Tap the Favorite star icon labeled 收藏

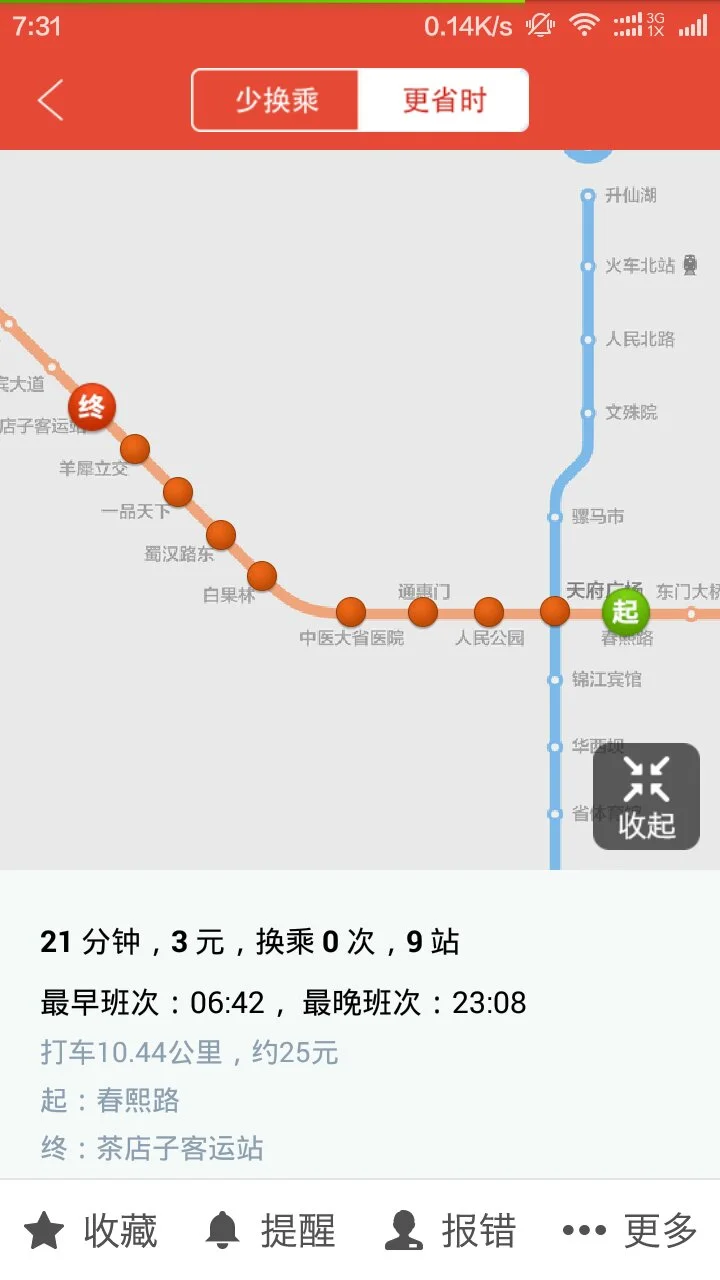pos(42,1232)
